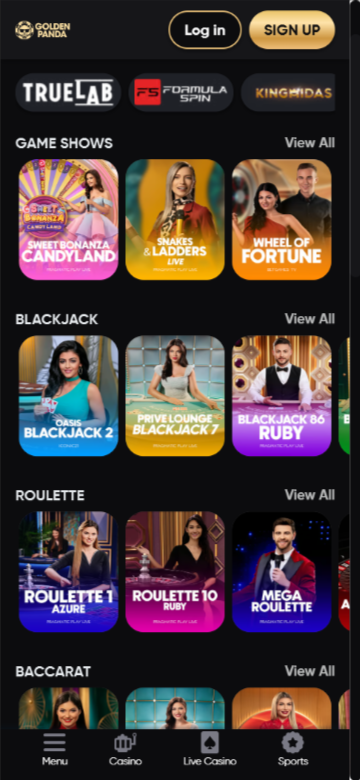Screen dimensions: 360x780
Task: Open Snakes & Ladders Live game
Action: pos(175,219)
